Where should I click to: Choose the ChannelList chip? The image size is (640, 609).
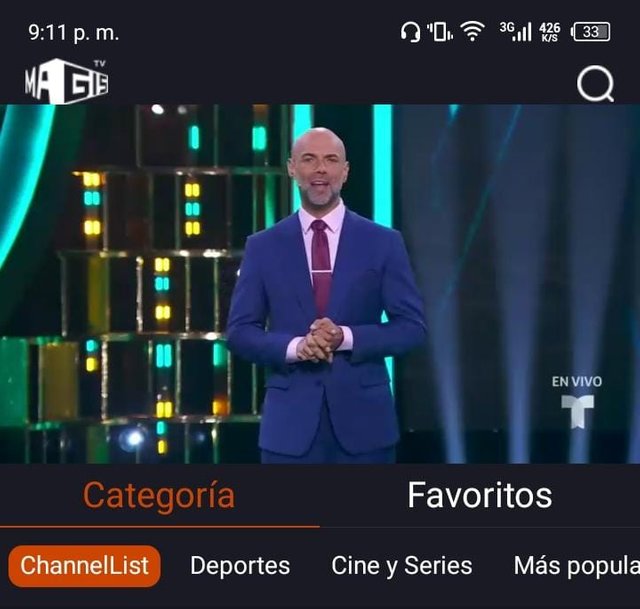click(x=84, y=566)
